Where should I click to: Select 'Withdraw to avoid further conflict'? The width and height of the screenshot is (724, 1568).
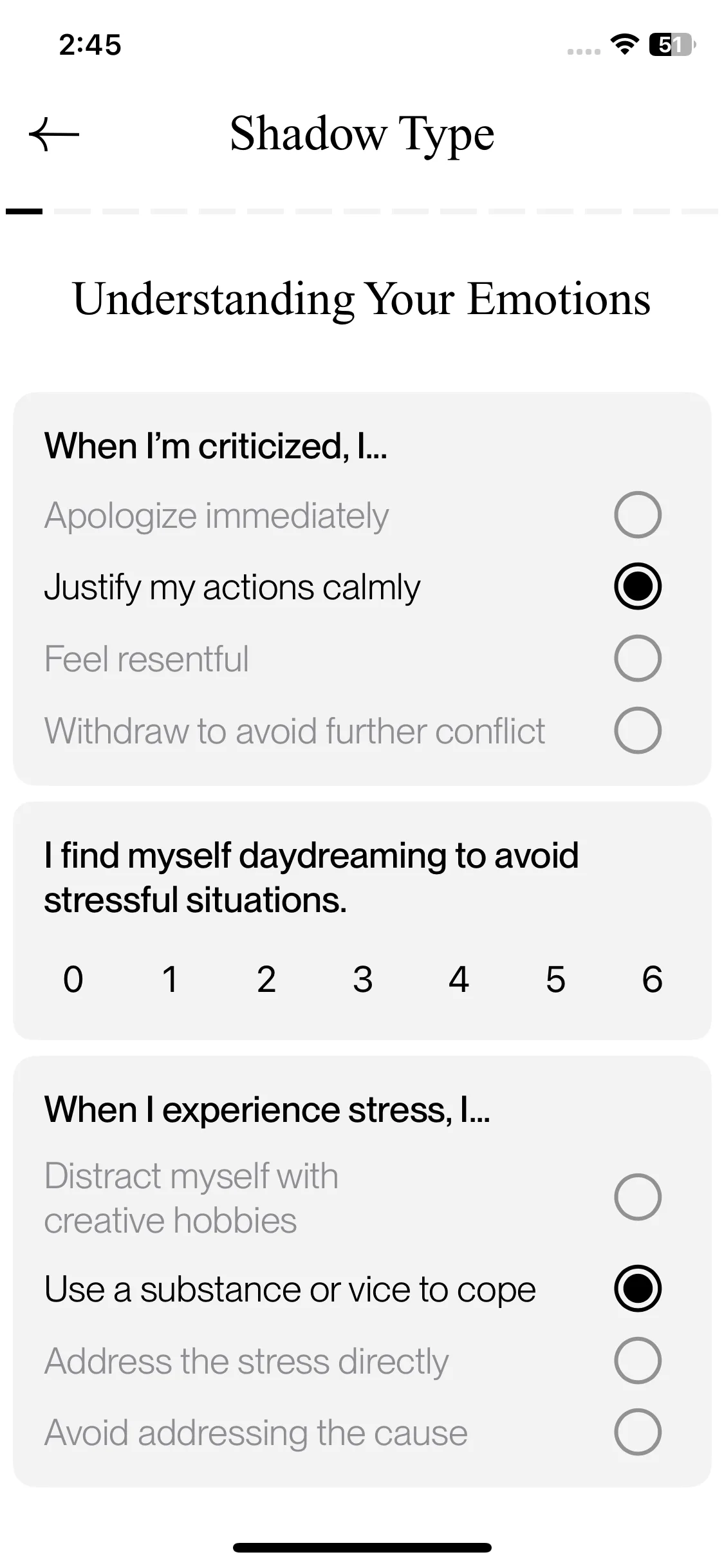pyautogui.click(x=637, y=731)
